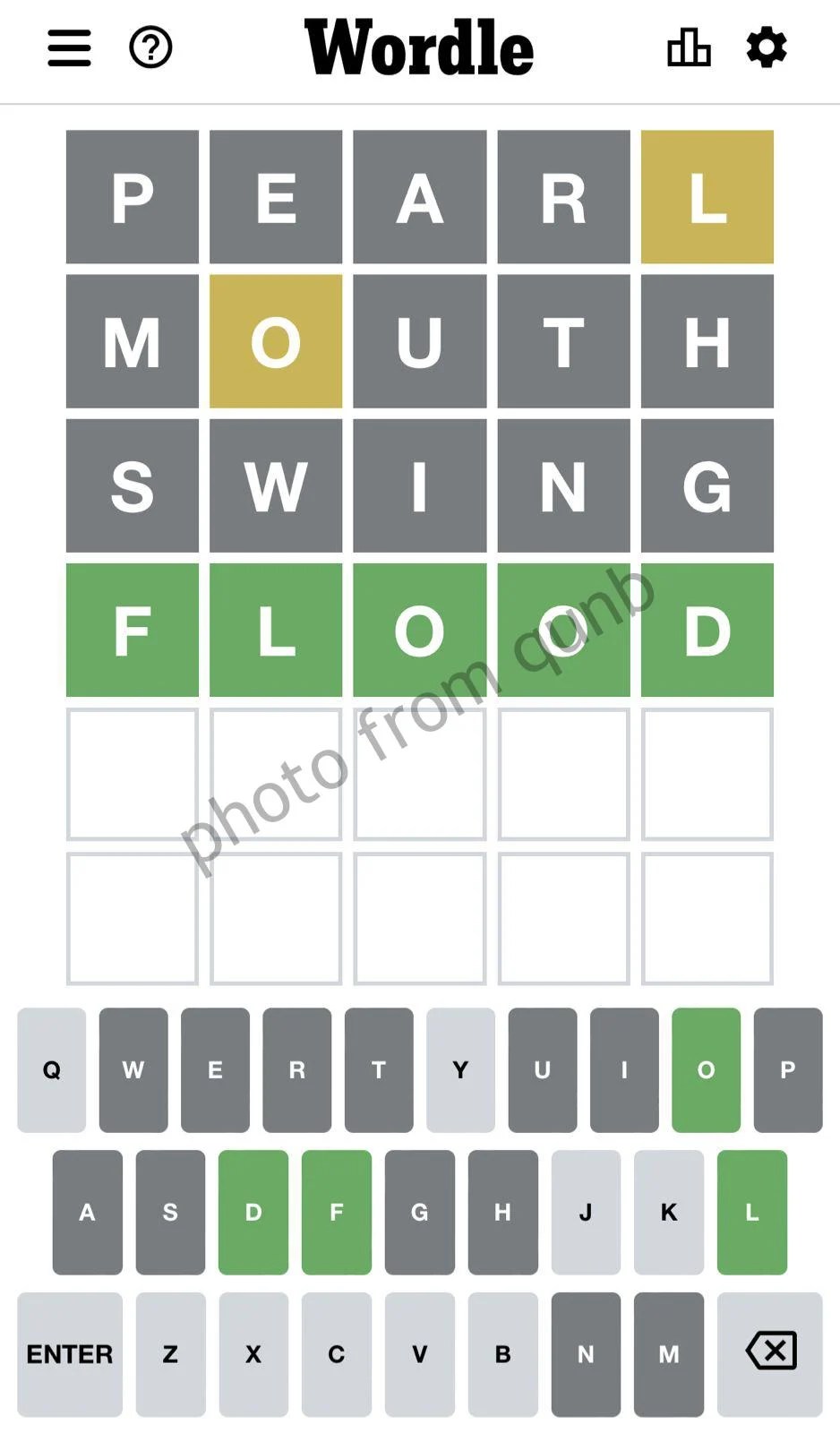Open the help dialog via question mark icon
Screen dimensions: 840x1433
tap(150, 48)
